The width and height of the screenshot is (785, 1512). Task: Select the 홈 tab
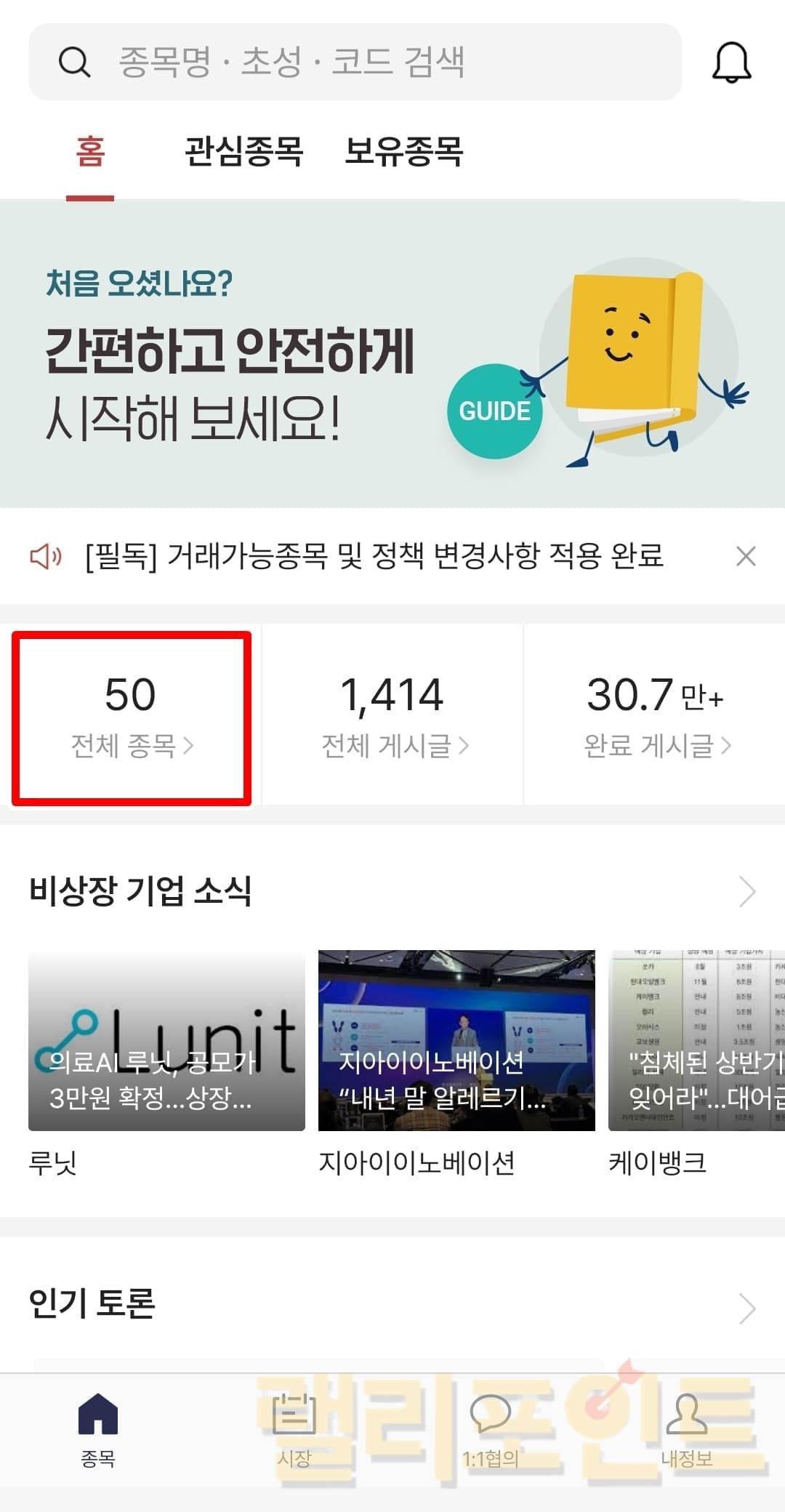[90, 152]
